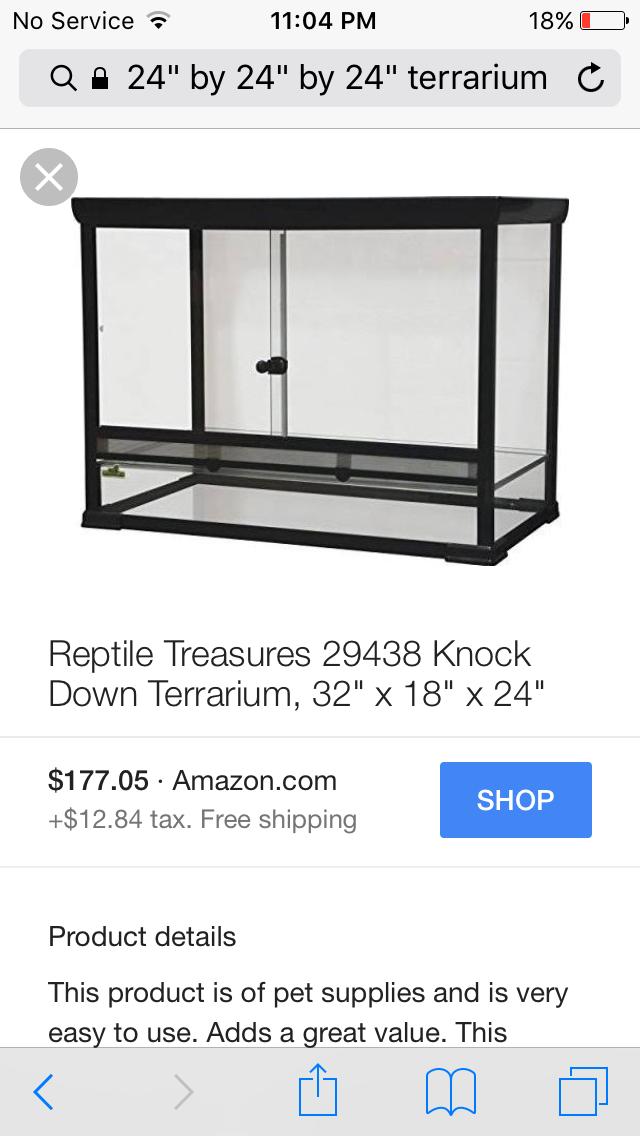Reload the current page
Image resolution: width=640 pixels, height=1136 pixels.
[x=591, y=78]
